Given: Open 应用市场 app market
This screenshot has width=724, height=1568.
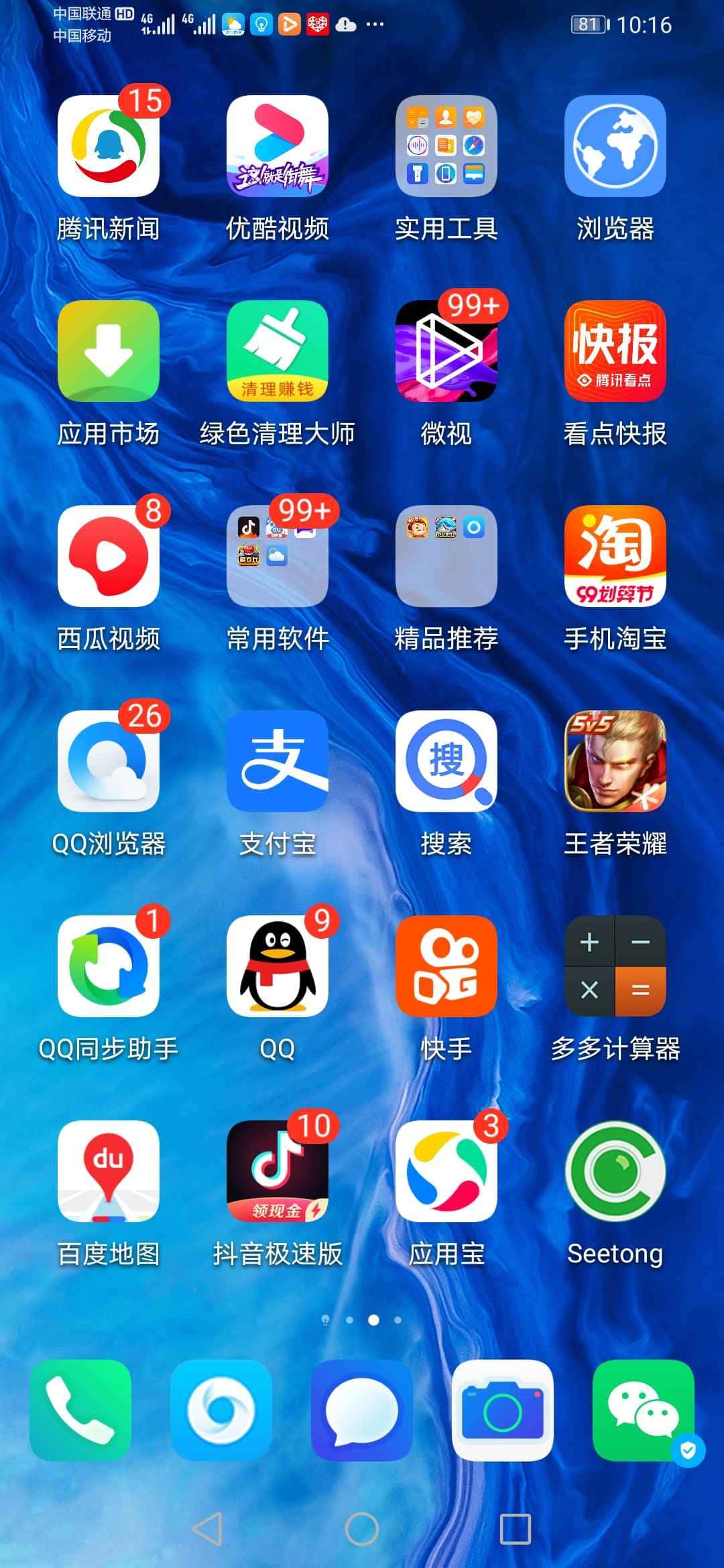Looking at the screenshot, I should pos(109,352).
